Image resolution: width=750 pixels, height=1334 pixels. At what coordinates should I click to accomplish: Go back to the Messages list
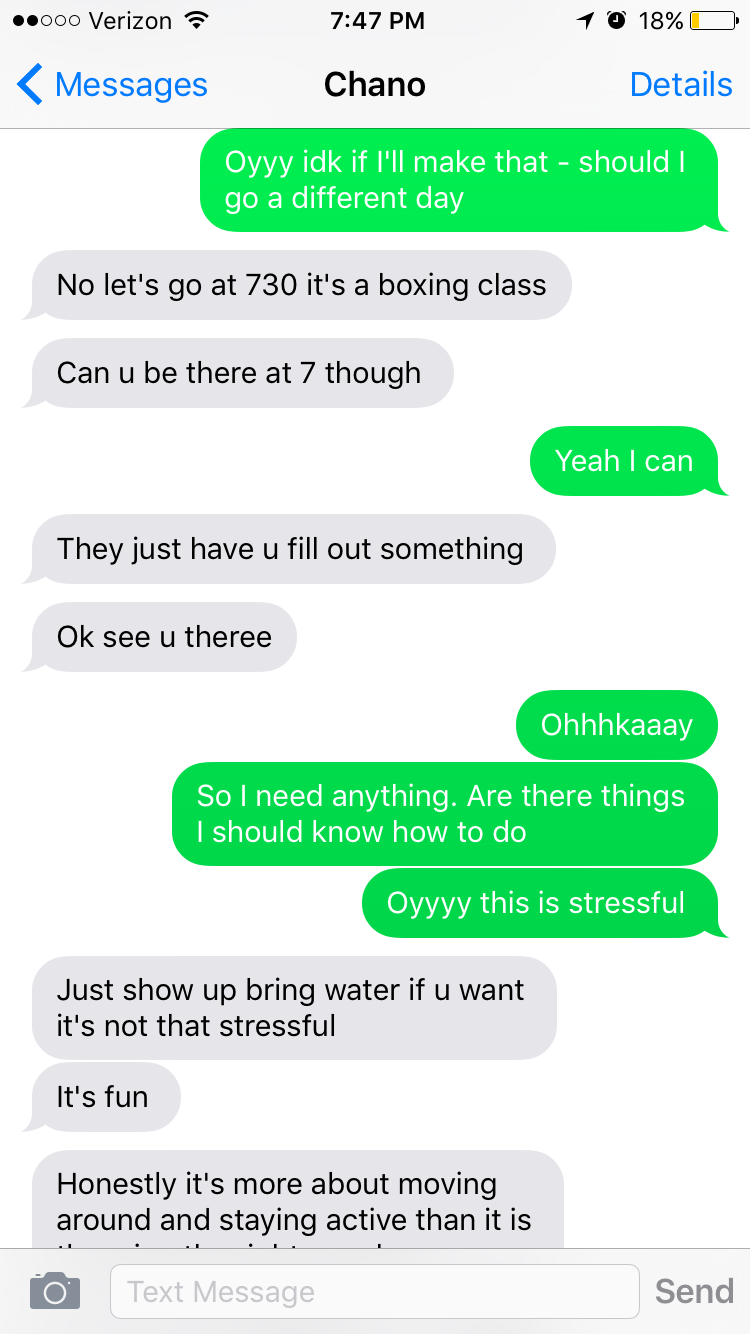[112, 85]
